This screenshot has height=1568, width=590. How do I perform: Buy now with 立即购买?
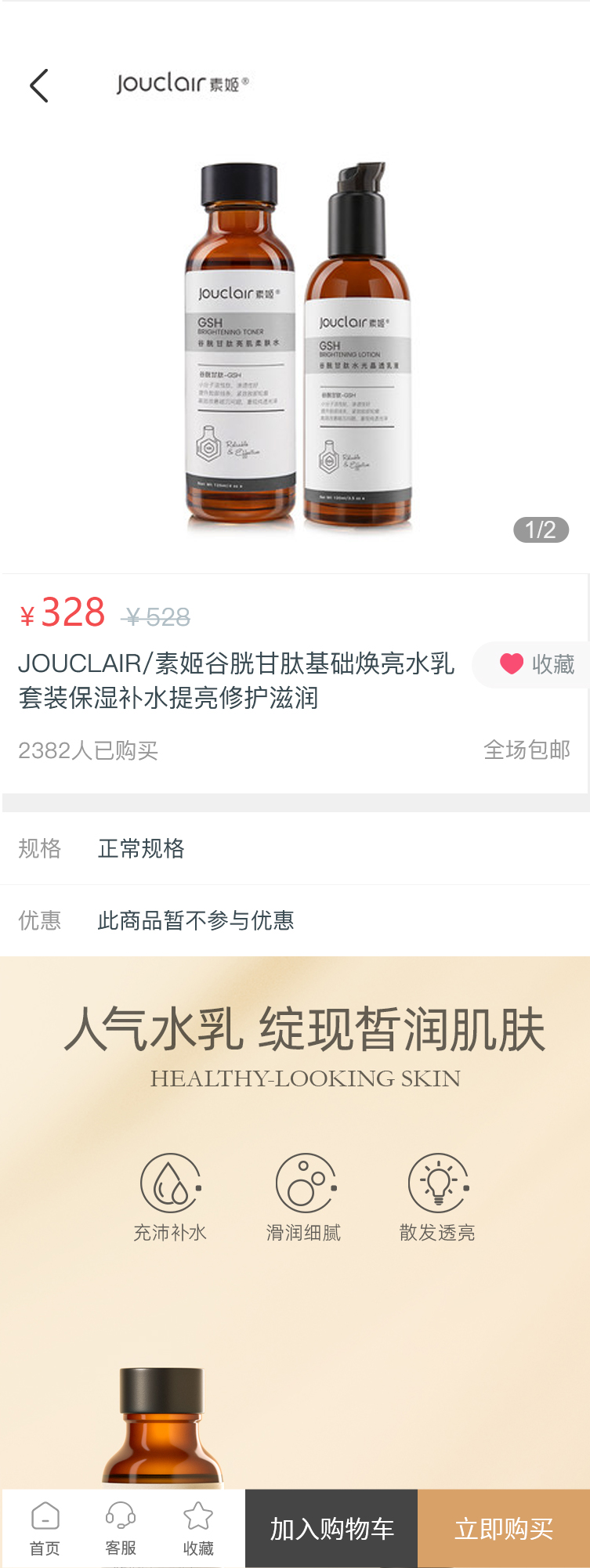504,1528
